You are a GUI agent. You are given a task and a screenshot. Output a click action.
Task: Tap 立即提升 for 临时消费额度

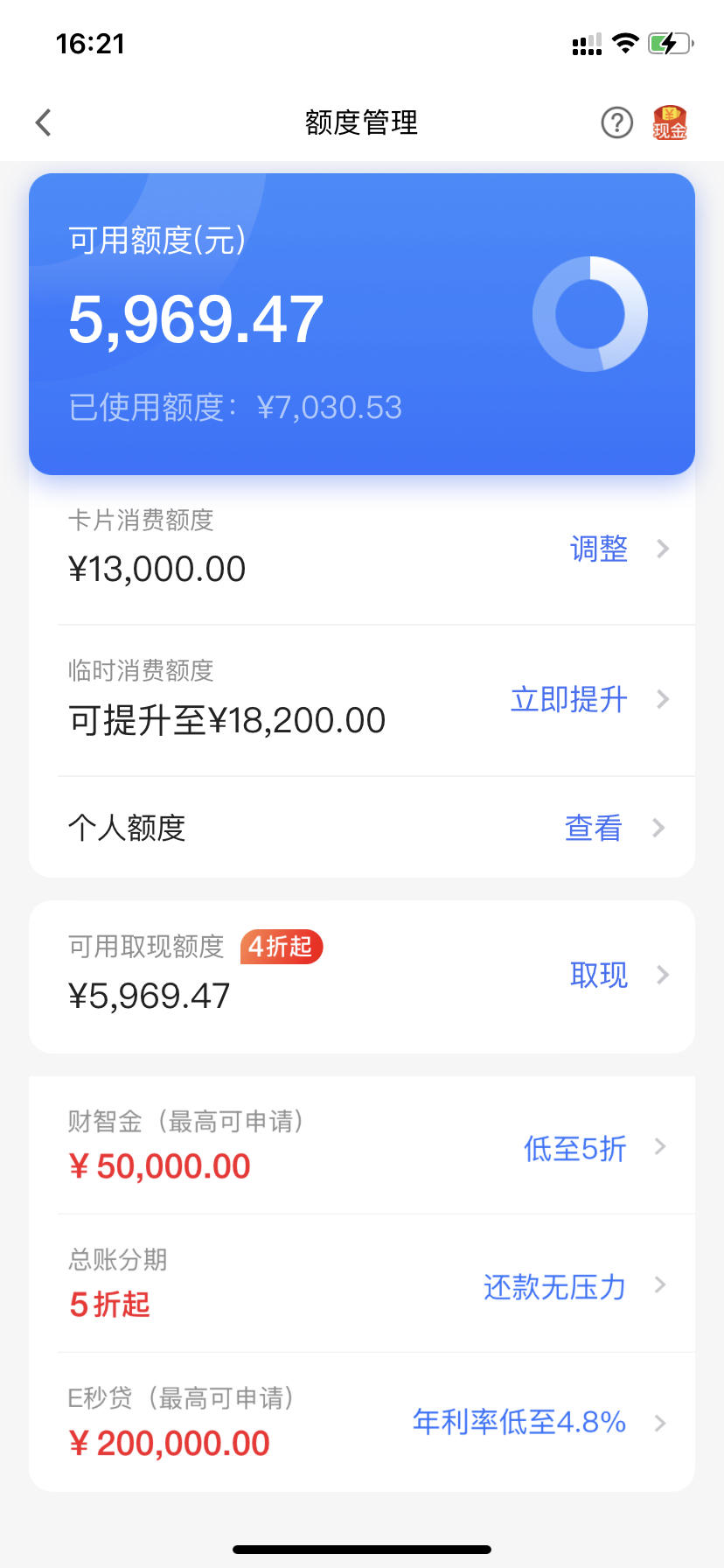tap(569, 699)
